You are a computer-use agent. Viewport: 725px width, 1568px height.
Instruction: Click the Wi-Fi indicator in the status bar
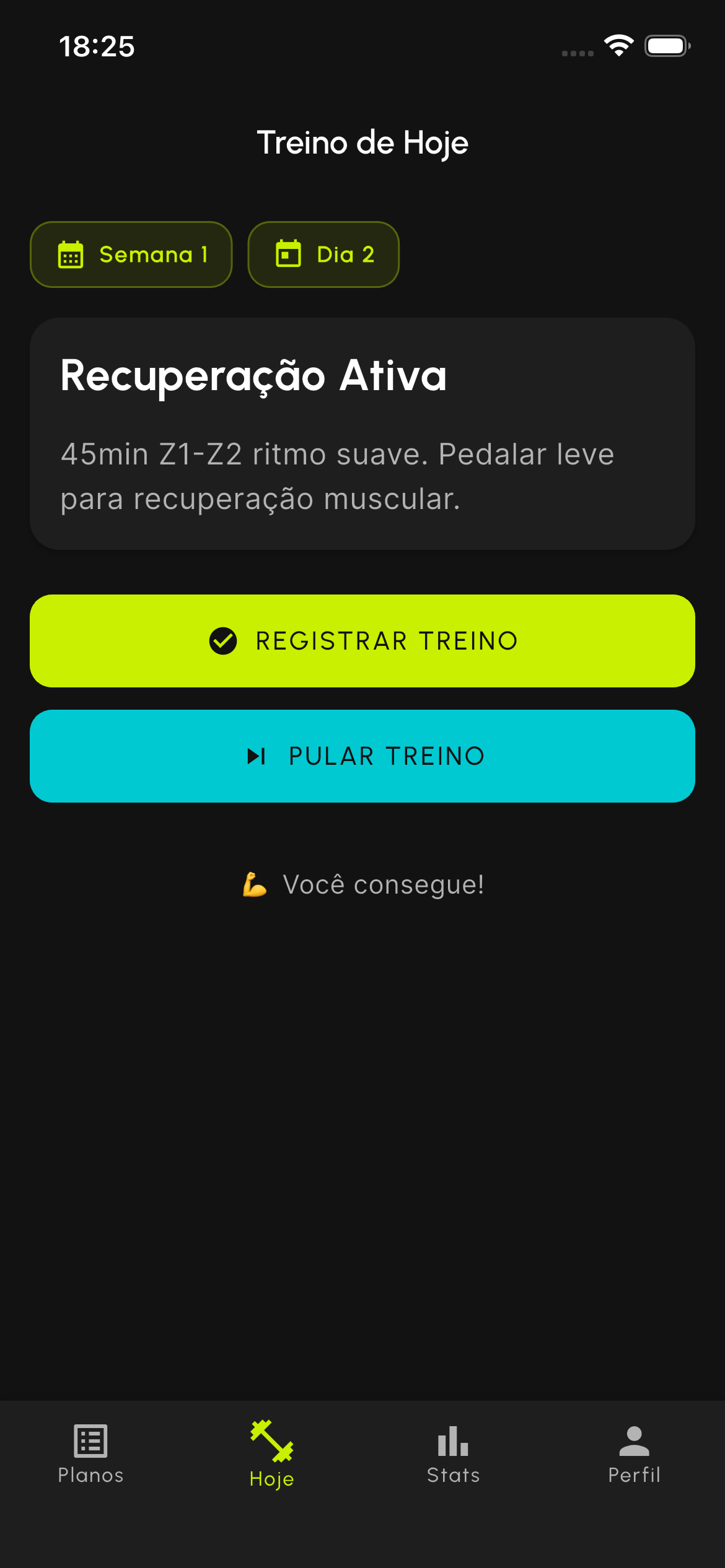pyautogui.click(x=618, y=45)
